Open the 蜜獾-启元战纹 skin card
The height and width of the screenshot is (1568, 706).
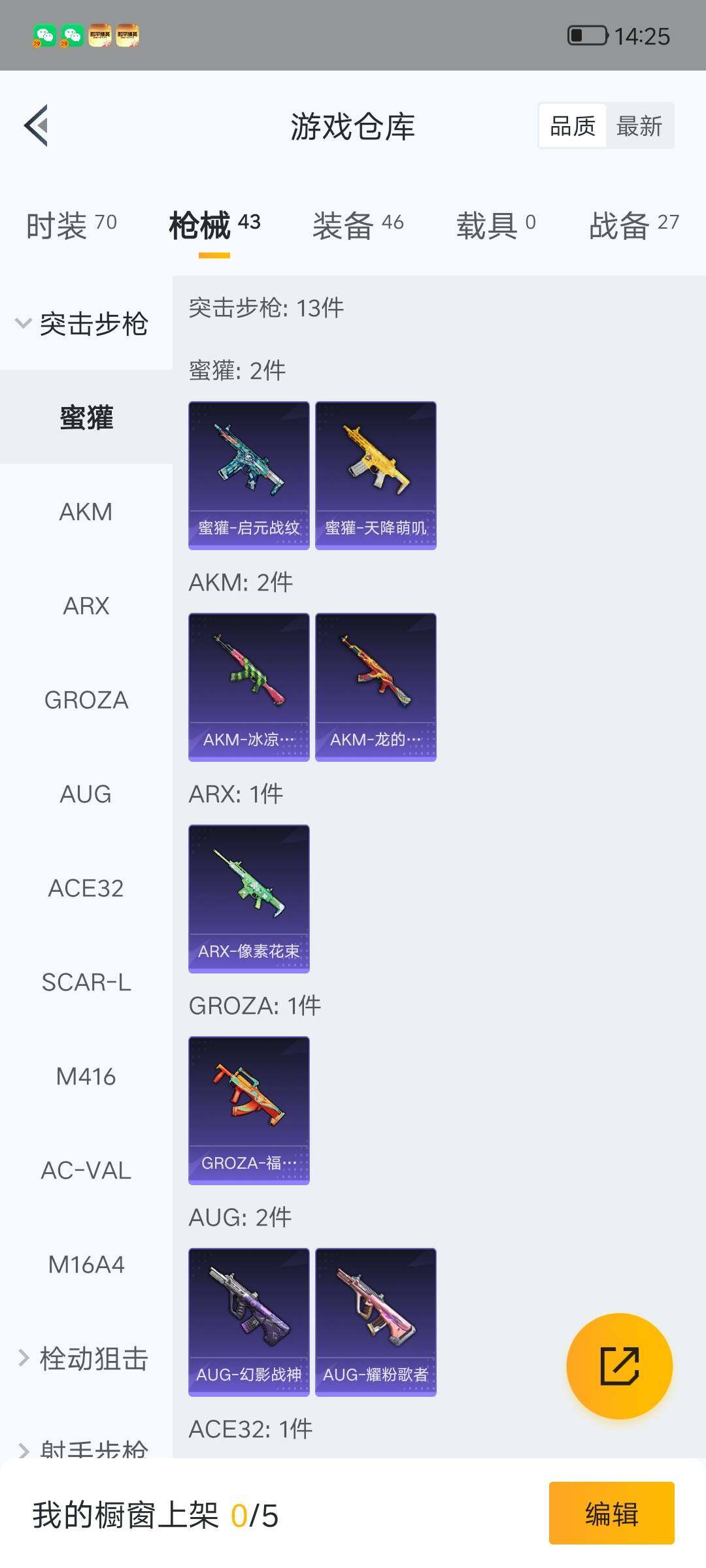[248, 476]
